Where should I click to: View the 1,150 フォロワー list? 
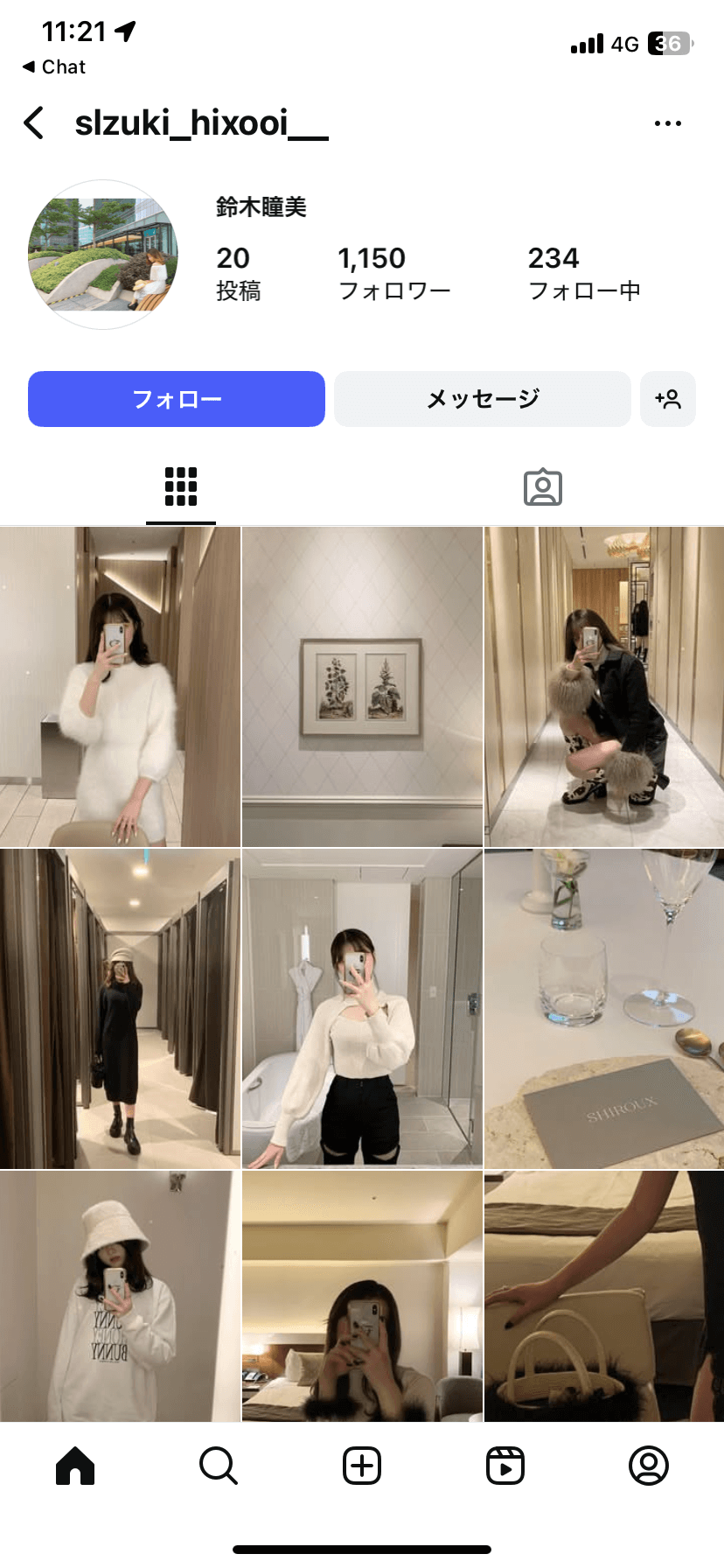click(x=393, y=272)
